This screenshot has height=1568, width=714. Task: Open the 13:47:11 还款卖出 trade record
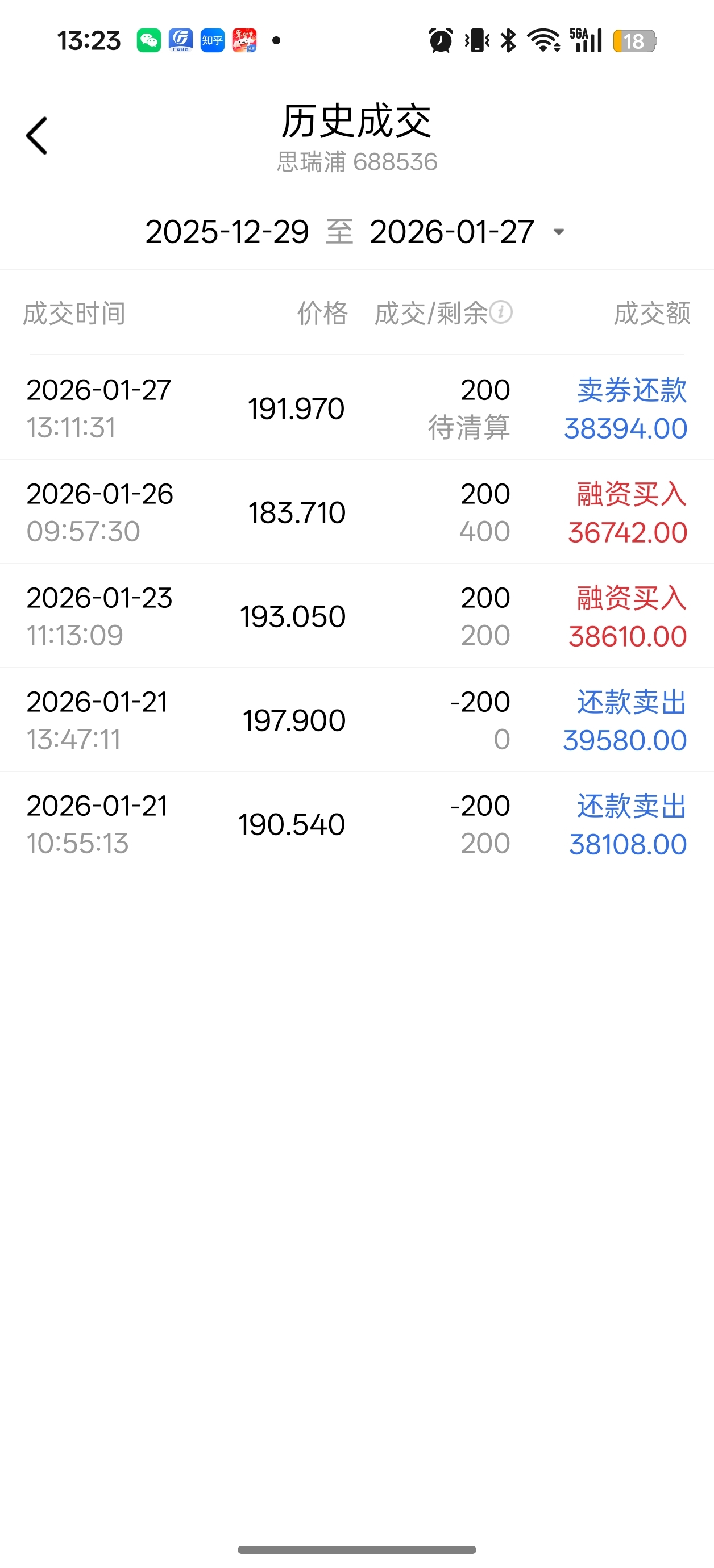tap(357, 720)
